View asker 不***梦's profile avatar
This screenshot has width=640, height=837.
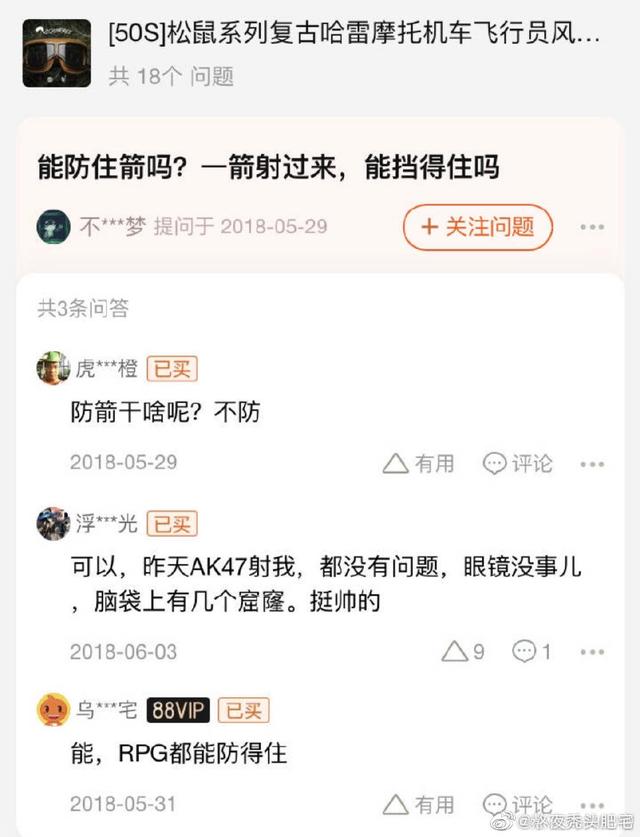click(52, 227)
